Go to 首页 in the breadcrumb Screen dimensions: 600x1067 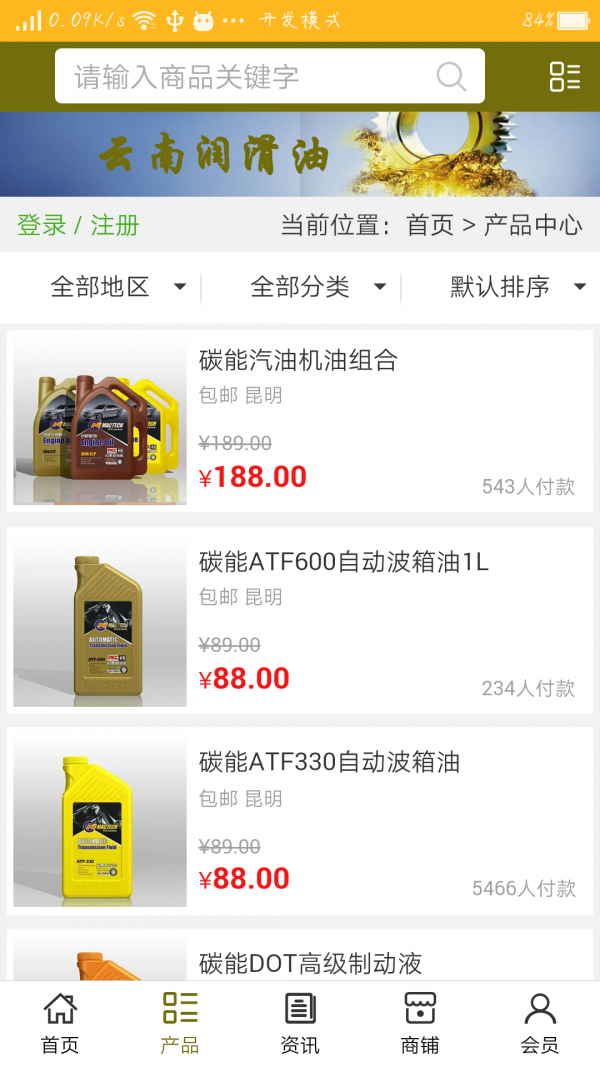430,225
